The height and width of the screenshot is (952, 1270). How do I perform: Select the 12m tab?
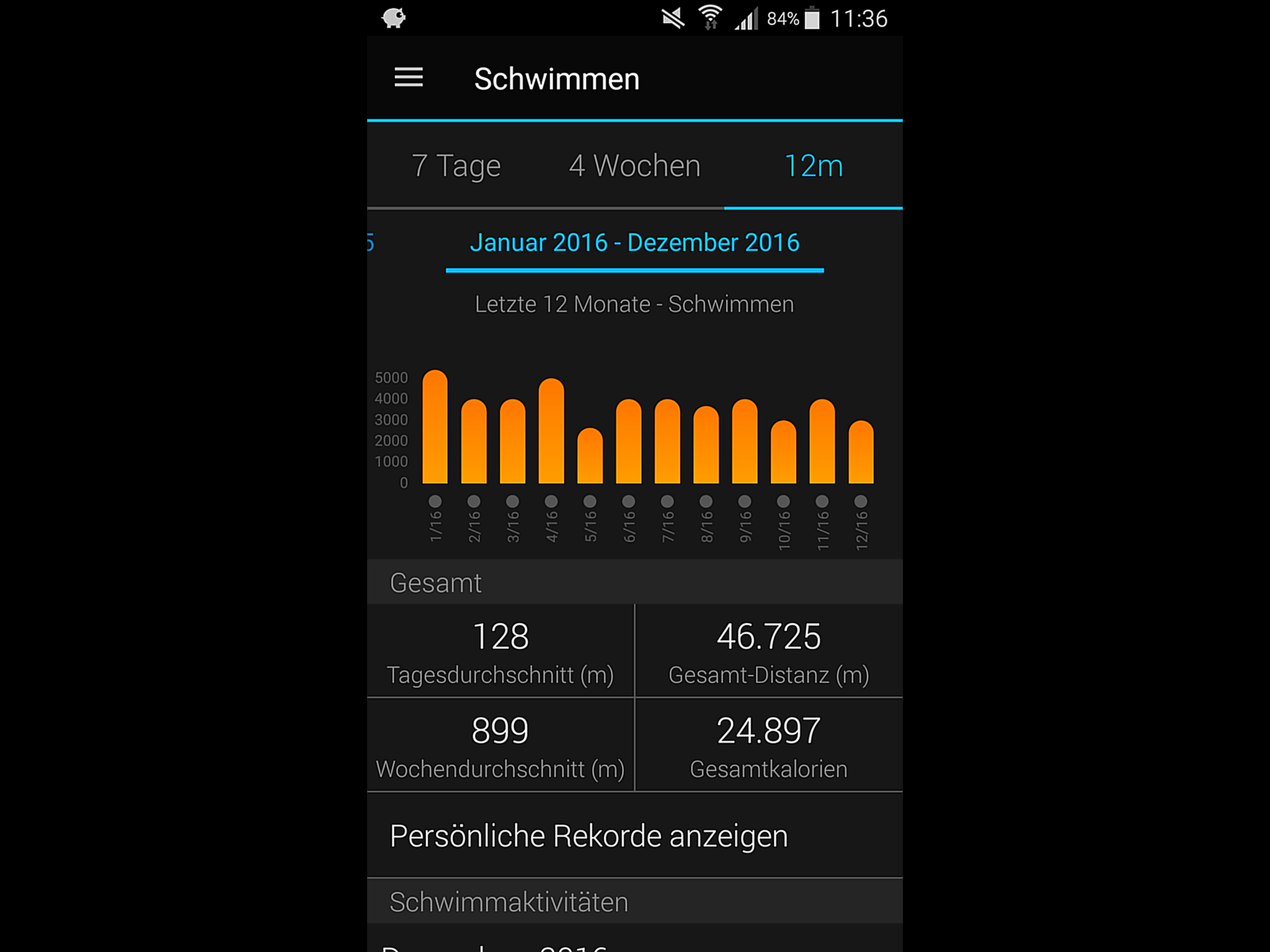813,166
